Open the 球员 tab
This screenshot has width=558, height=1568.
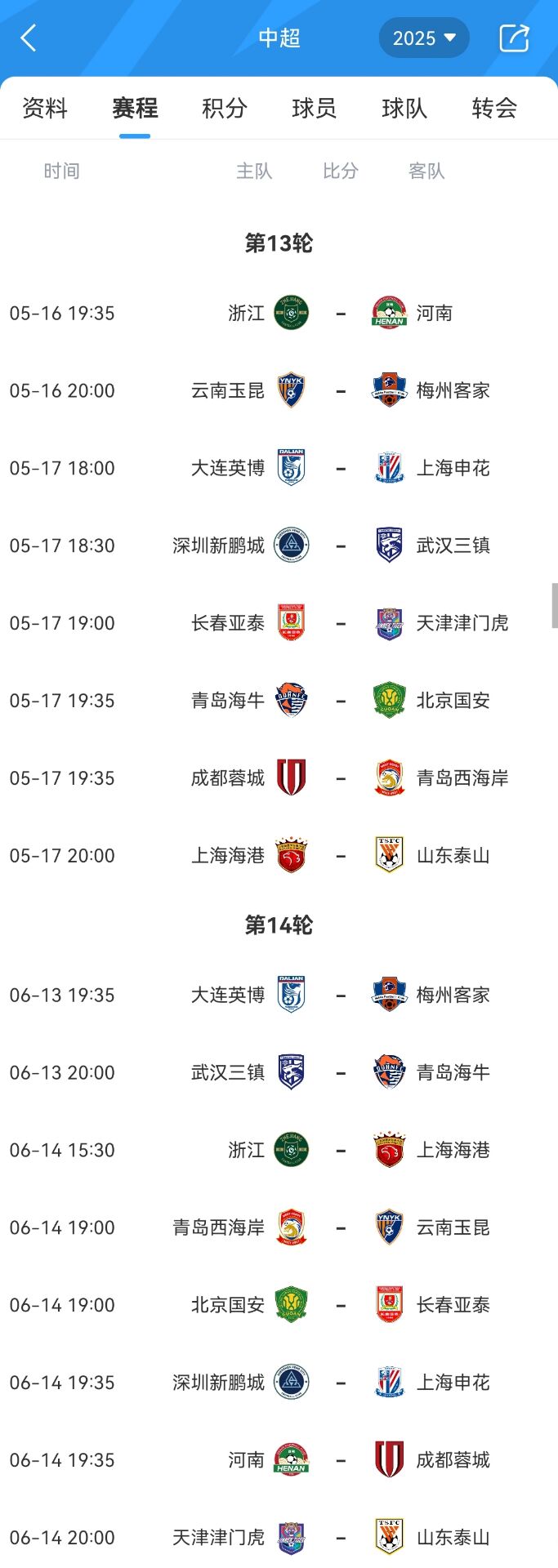click(x=315, y=108)
